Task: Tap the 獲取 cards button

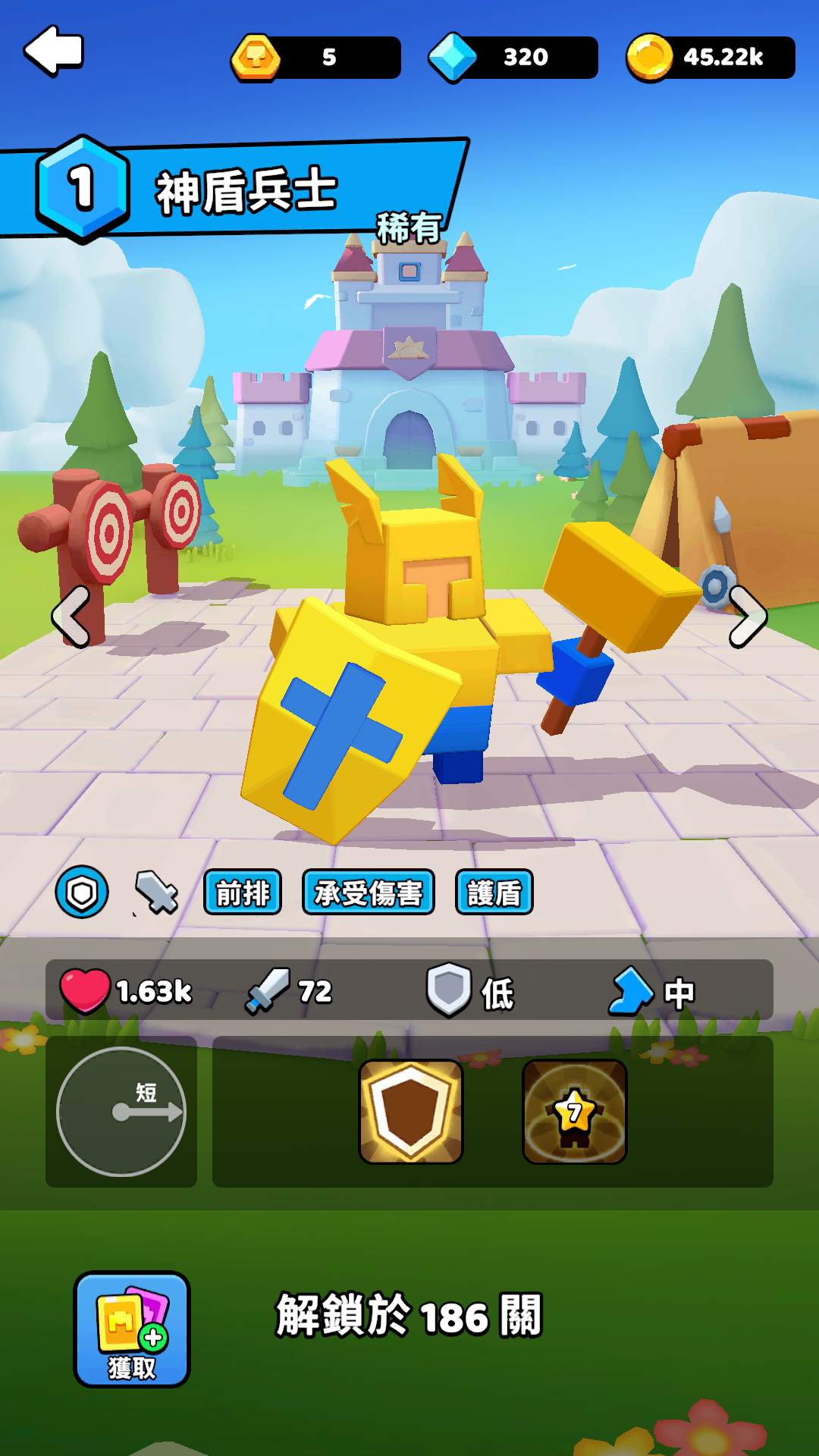Action: pyautogui.click(x=132, y=1329)
